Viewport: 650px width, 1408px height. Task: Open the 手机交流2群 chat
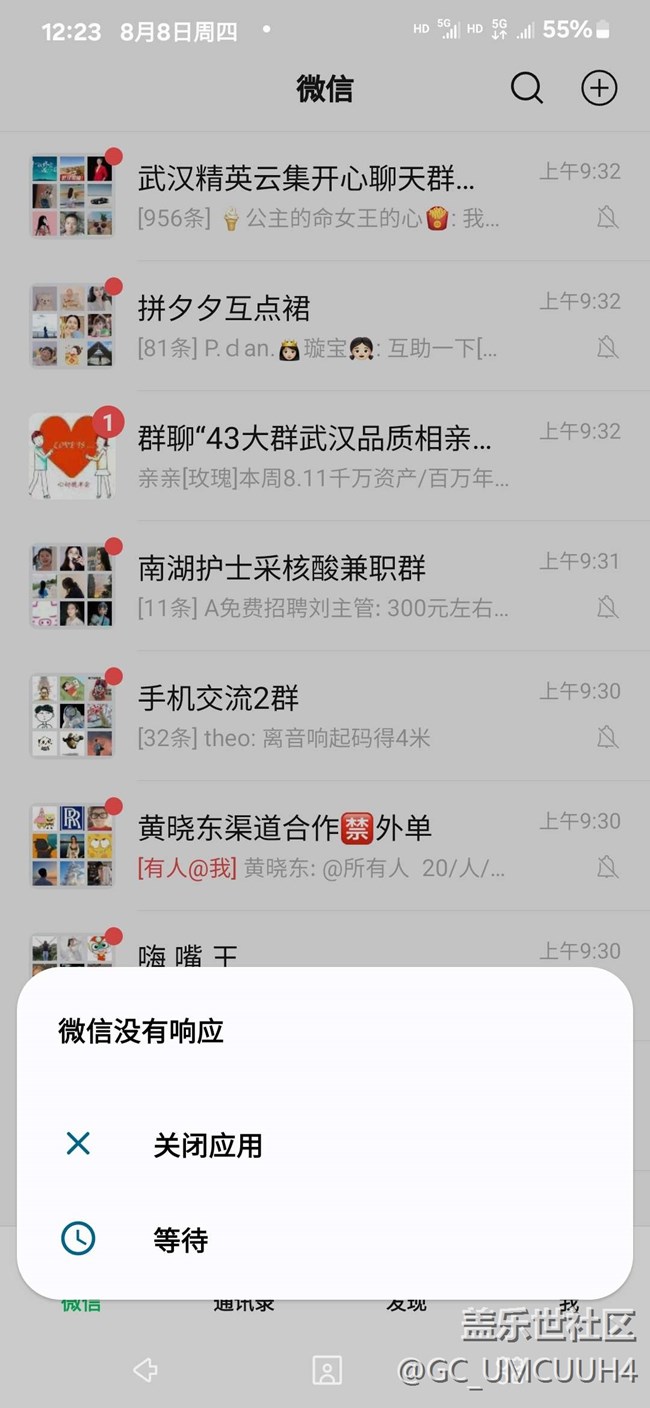325,716
